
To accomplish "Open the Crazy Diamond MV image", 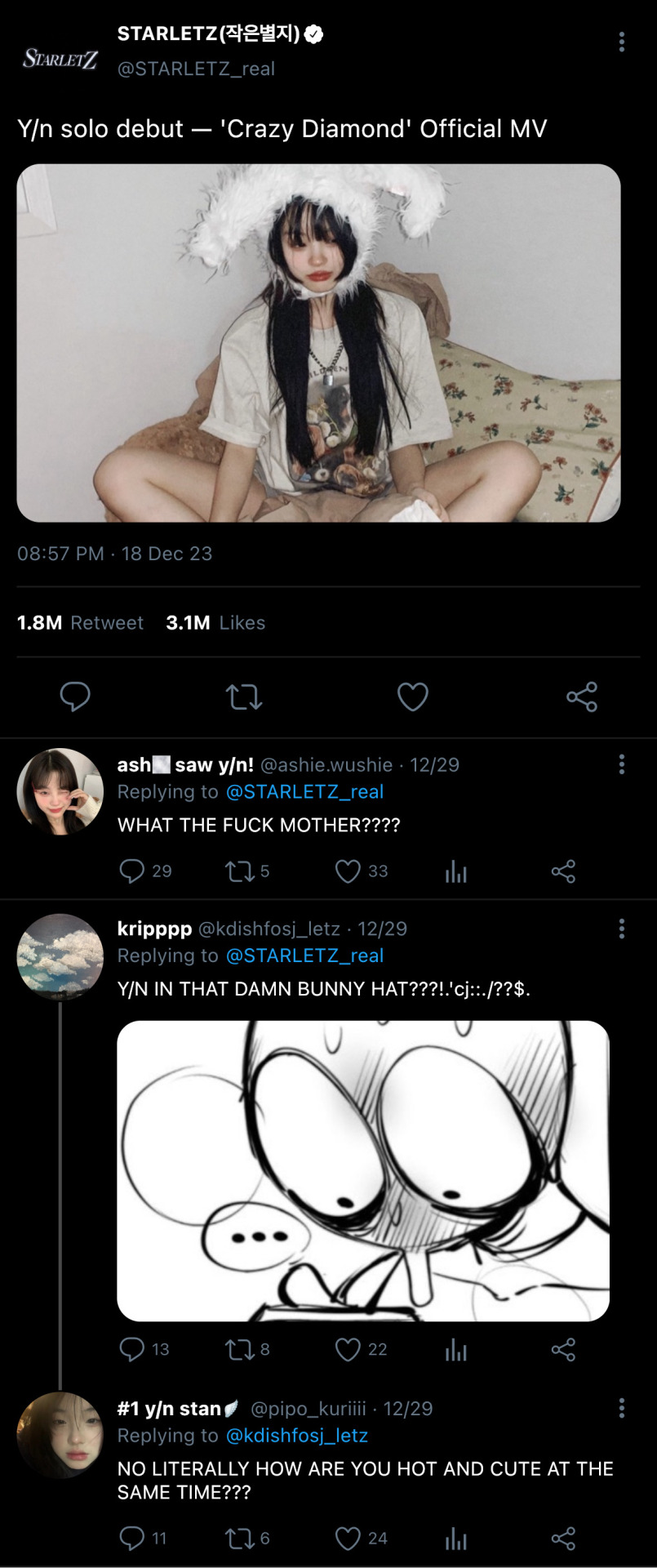I will point(318,343).
